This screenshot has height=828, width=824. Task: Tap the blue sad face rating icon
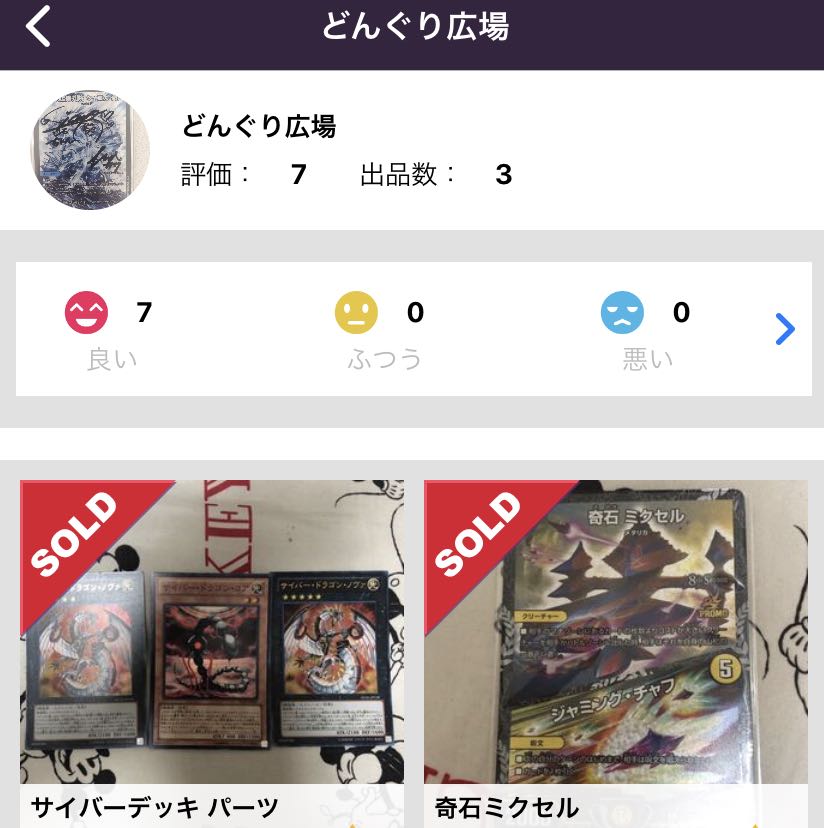tap(623, 312)
